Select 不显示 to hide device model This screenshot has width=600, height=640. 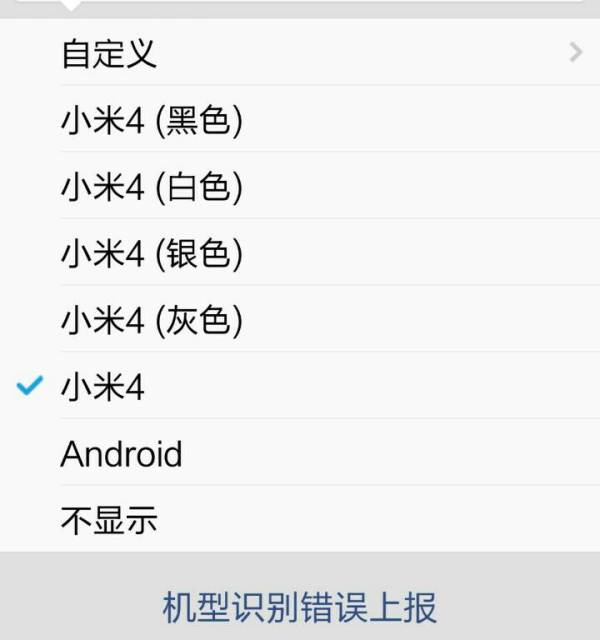coord(300,520)
